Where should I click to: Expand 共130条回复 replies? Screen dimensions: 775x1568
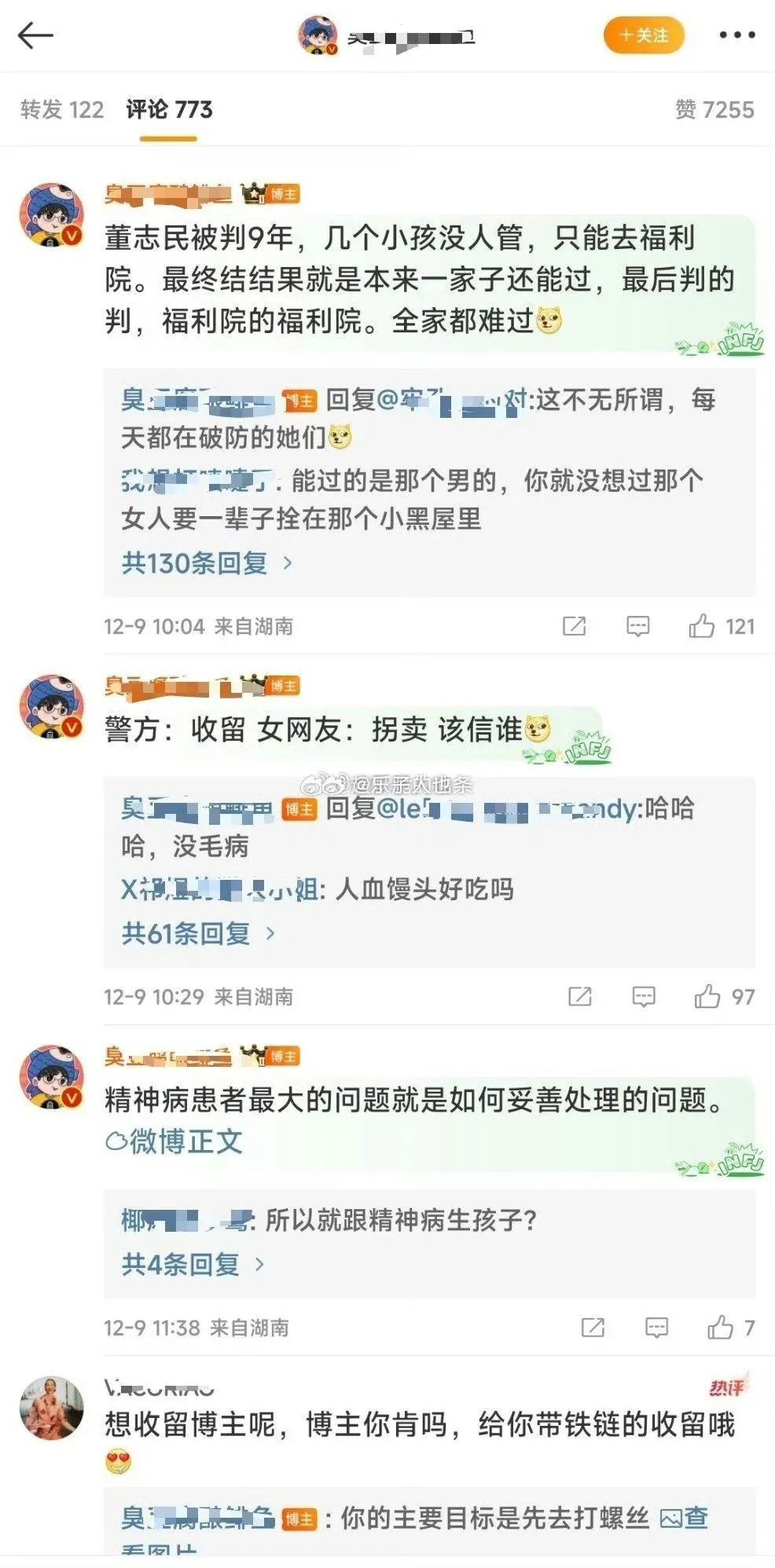(x=206, y=563)
